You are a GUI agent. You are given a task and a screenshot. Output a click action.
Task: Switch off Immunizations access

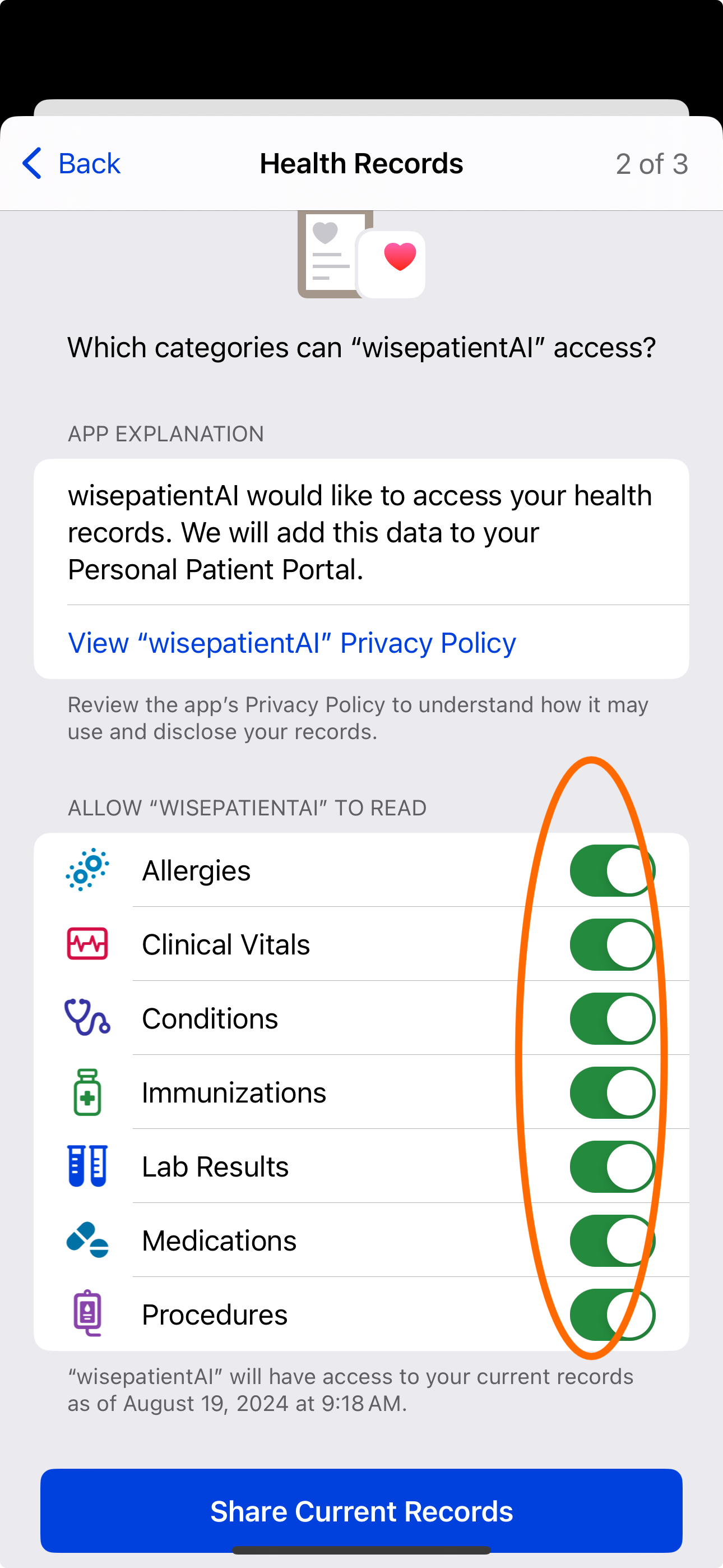point(611,1092)
